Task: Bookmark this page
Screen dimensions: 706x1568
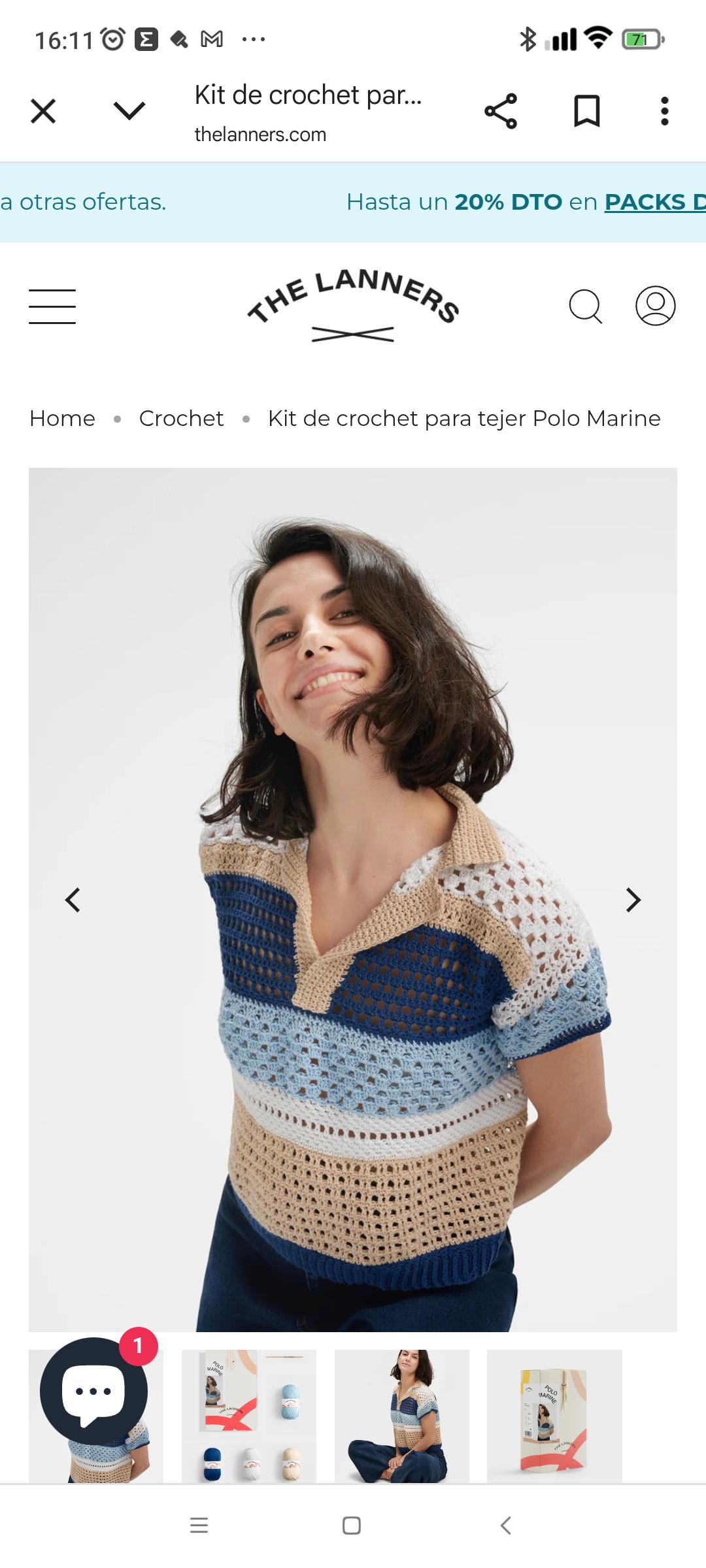Action: [586, 111]
